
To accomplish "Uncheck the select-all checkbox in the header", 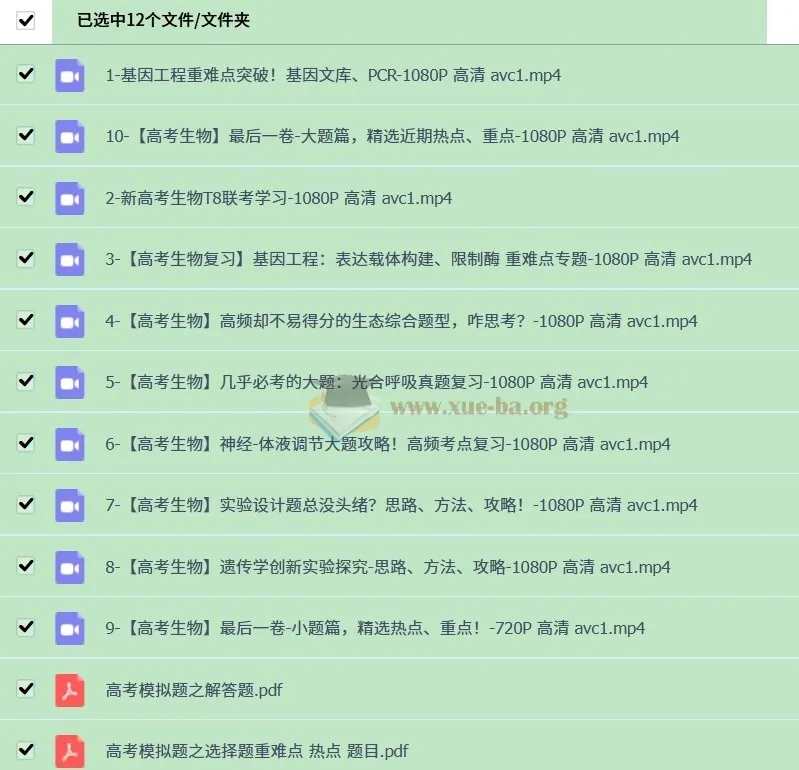I will click(x=26, y=21).
